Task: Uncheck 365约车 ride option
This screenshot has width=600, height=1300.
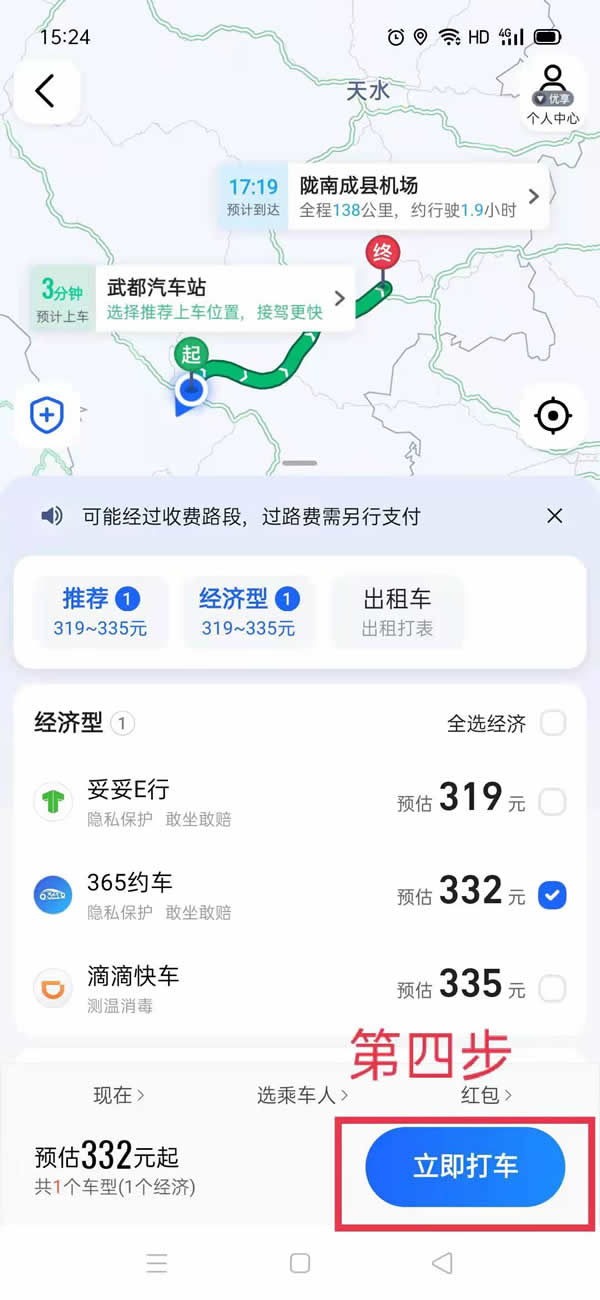Action: tap(552, 895)
